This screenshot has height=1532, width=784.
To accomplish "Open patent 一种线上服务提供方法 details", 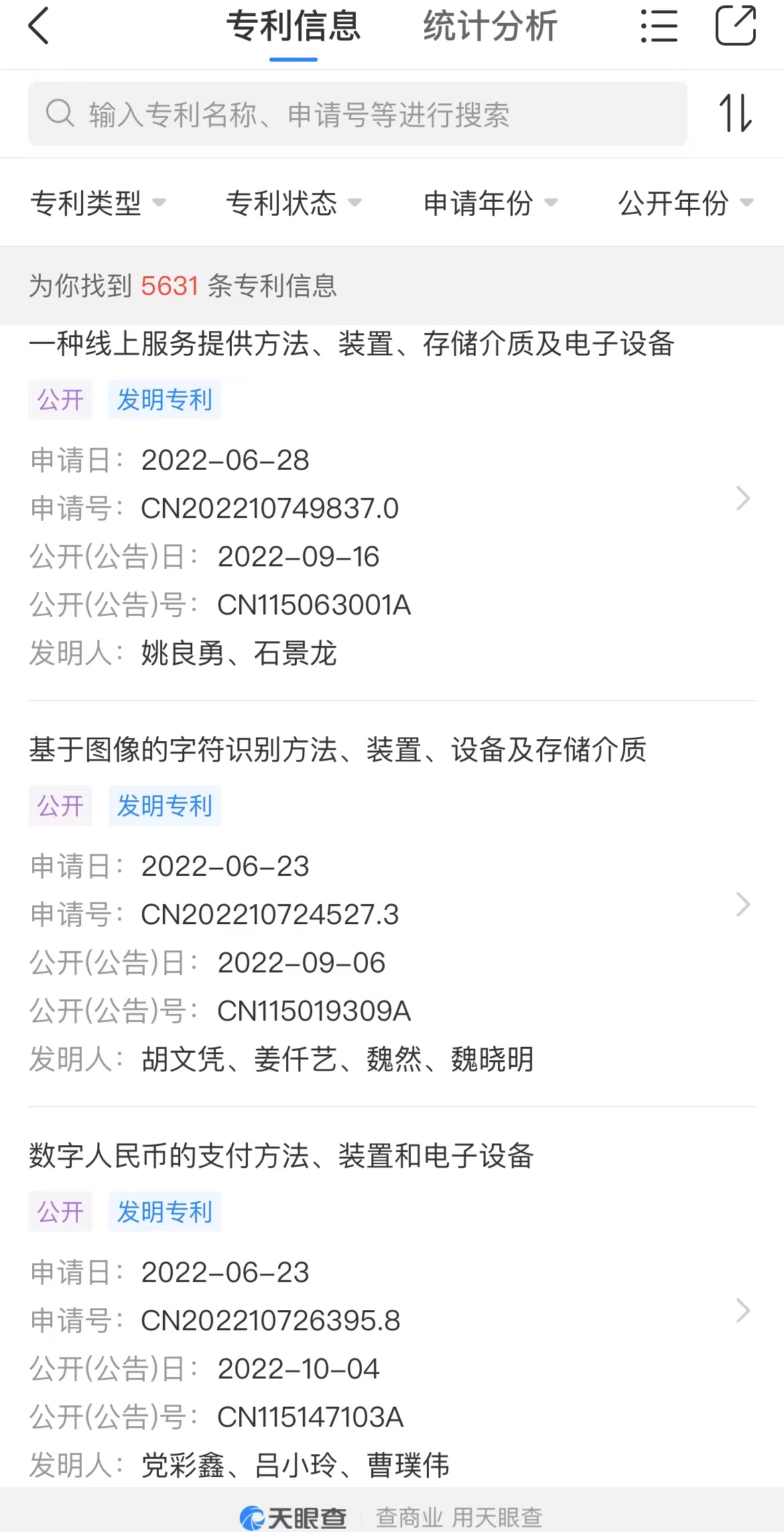I will click(x=392, y=499).
